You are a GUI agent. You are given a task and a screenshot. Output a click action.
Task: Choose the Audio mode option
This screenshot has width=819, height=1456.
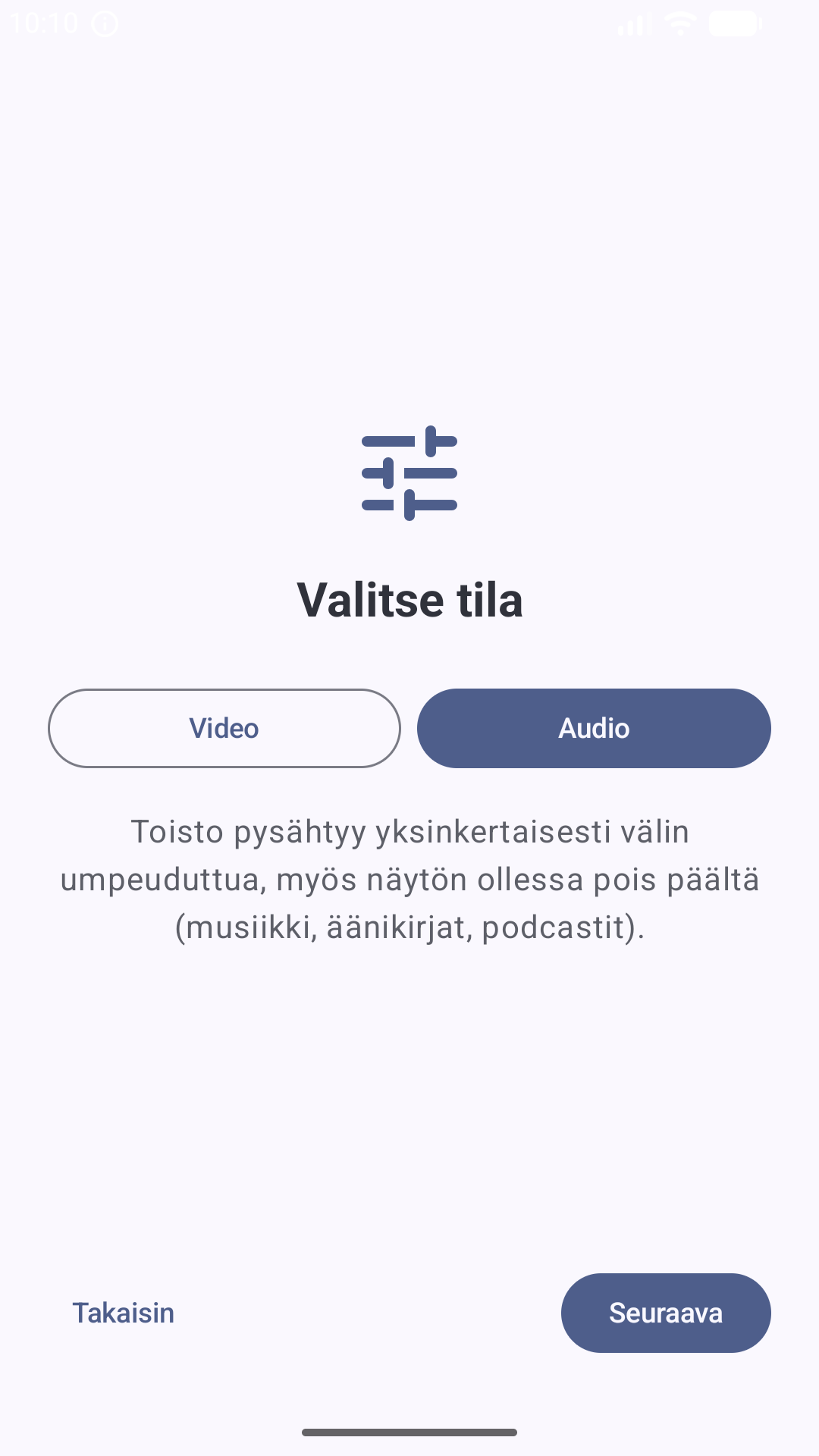point(594,728)
